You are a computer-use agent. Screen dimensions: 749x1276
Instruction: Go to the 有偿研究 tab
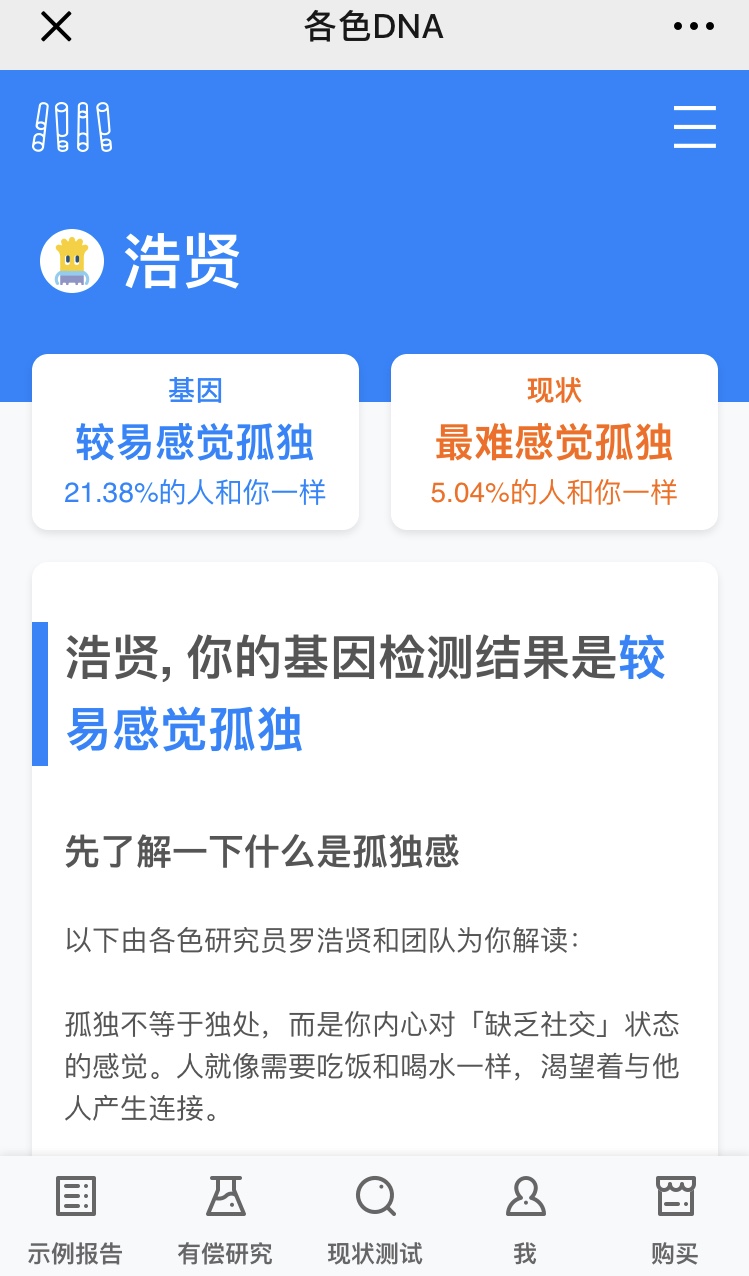[225, 1218]
